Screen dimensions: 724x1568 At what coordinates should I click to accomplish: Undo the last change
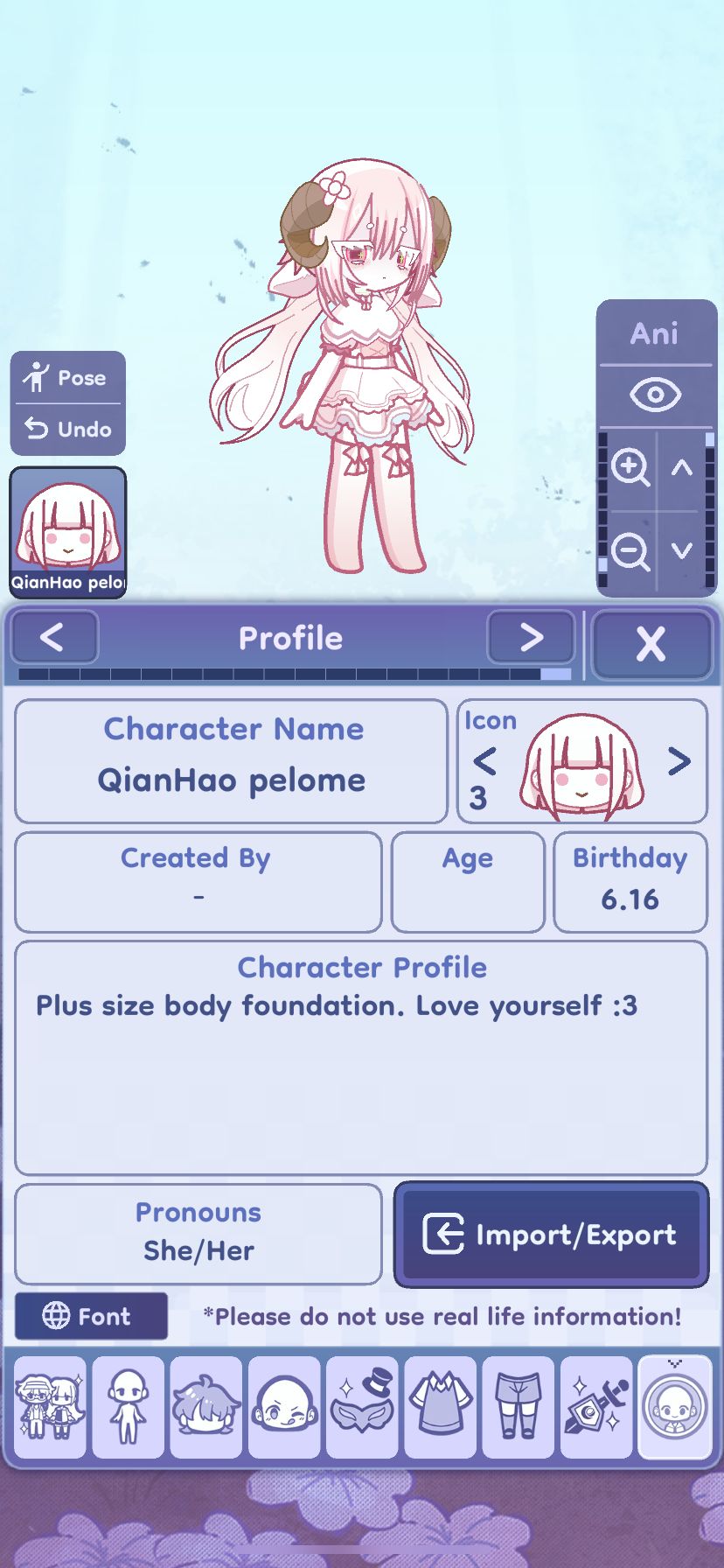click(67, 429)
